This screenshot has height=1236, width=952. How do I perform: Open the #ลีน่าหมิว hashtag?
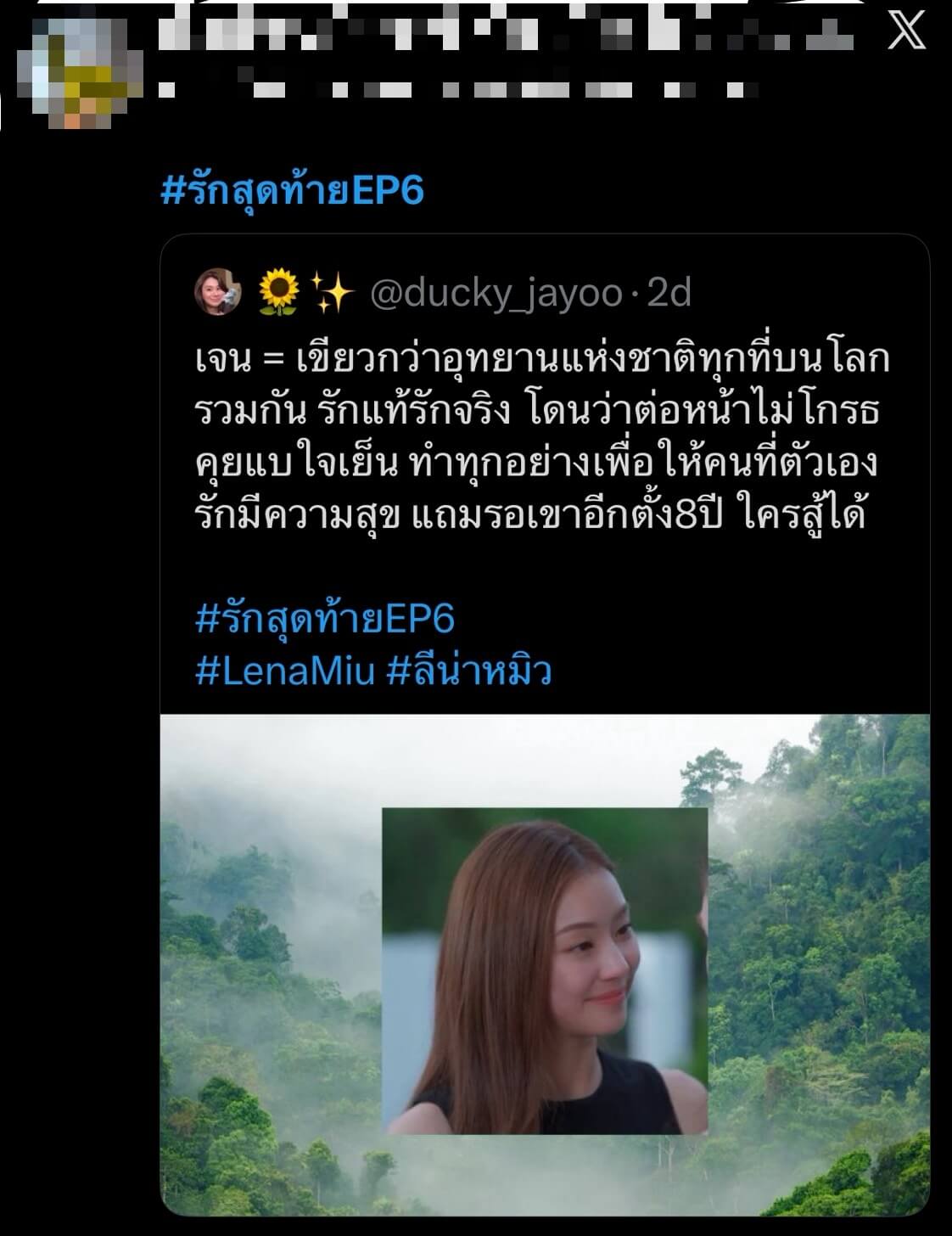pyautogui.click(x=469, y=671)
